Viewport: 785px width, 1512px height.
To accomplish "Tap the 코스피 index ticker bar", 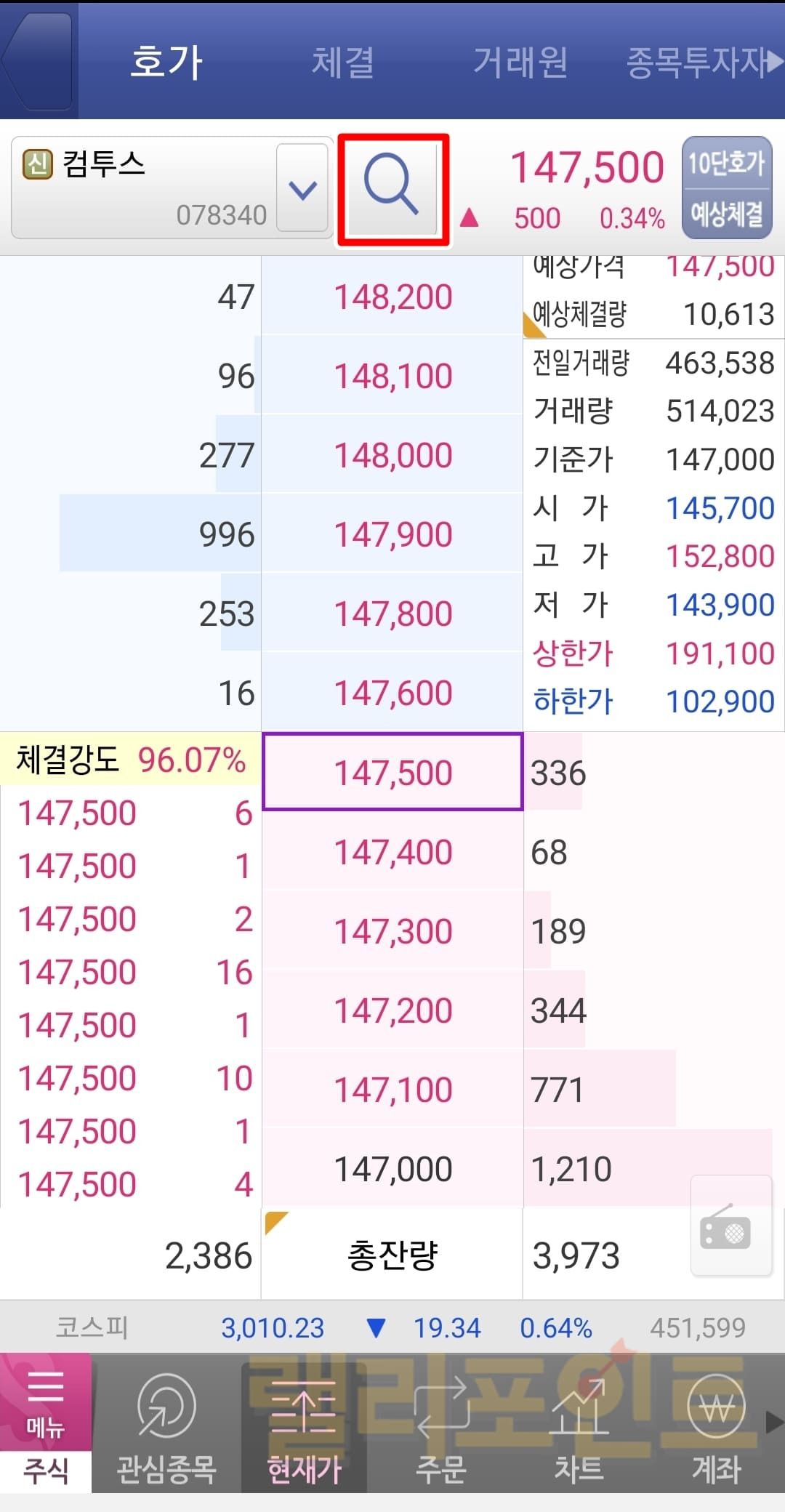I will (x=392, y=1328).
